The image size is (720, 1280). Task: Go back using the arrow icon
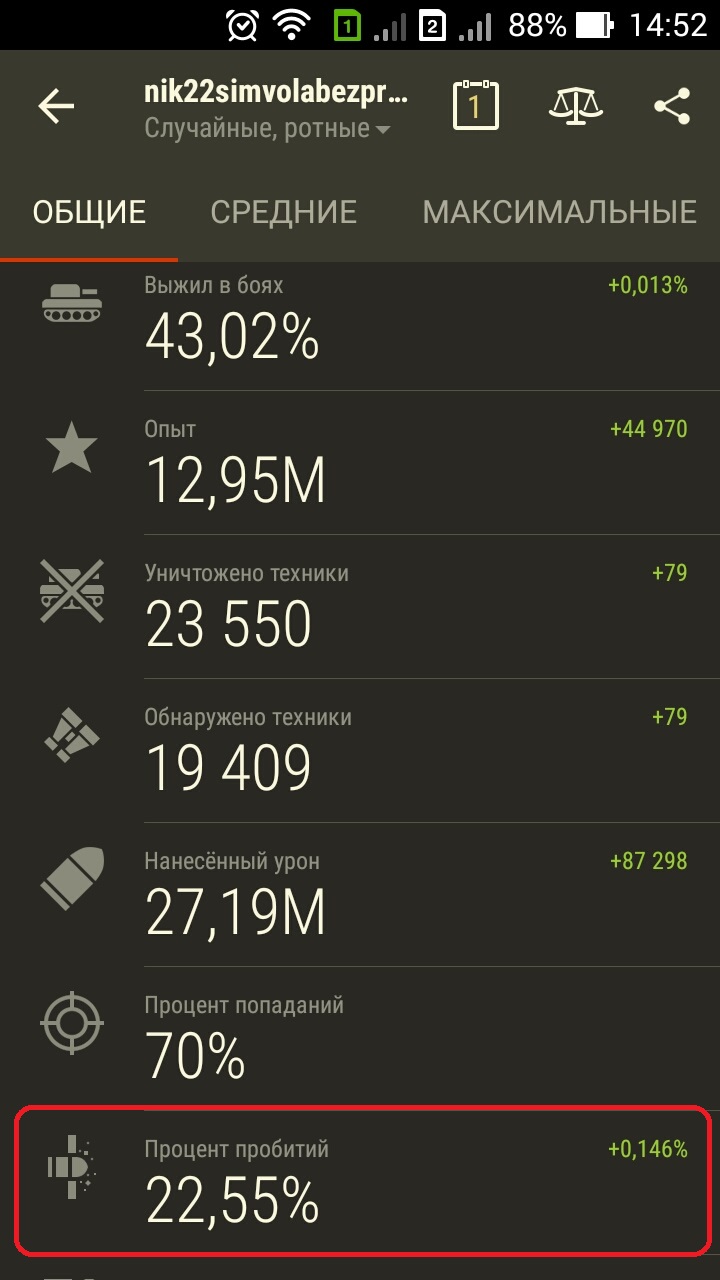pyautogui.click(x=57, y=107)
